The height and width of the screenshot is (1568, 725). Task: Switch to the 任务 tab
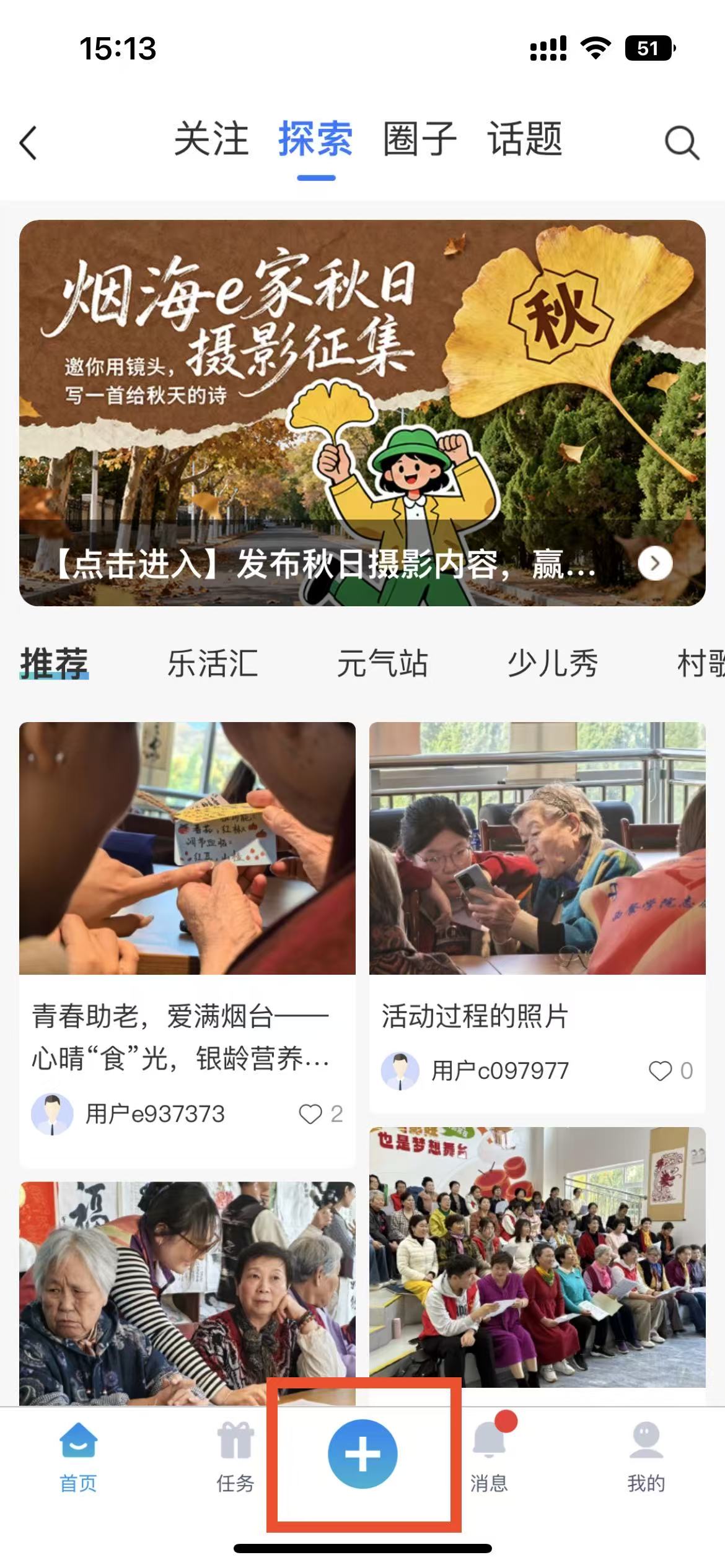pyautogui.click(x=235, y=1457)
